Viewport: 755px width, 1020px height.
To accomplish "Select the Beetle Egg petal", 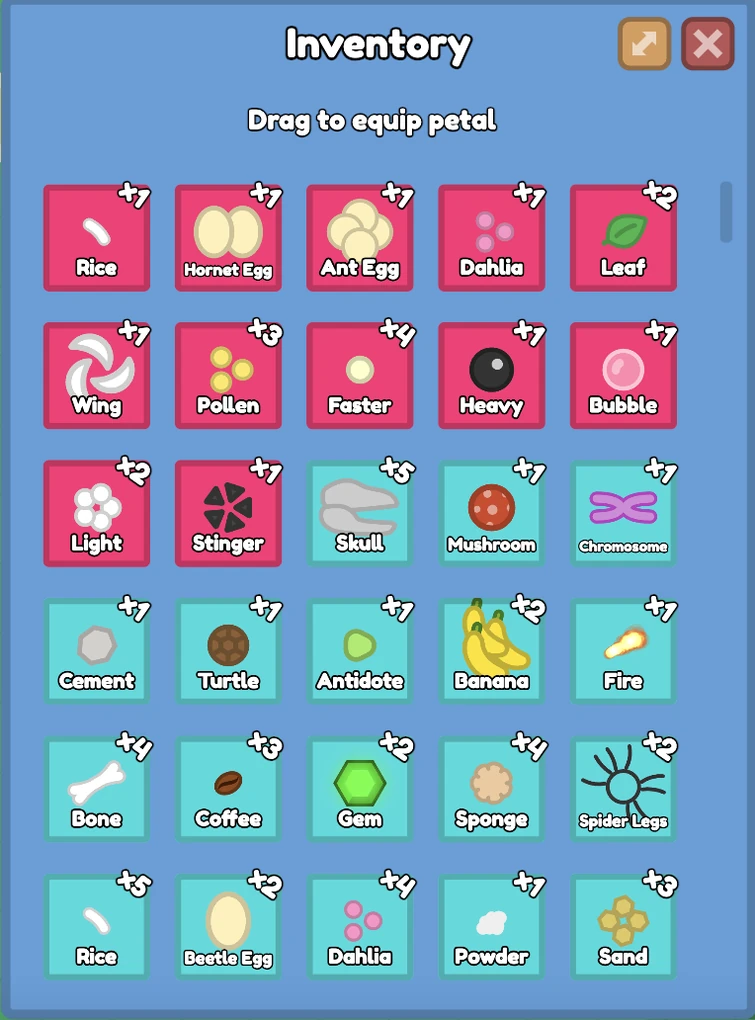I will [228, 925].
